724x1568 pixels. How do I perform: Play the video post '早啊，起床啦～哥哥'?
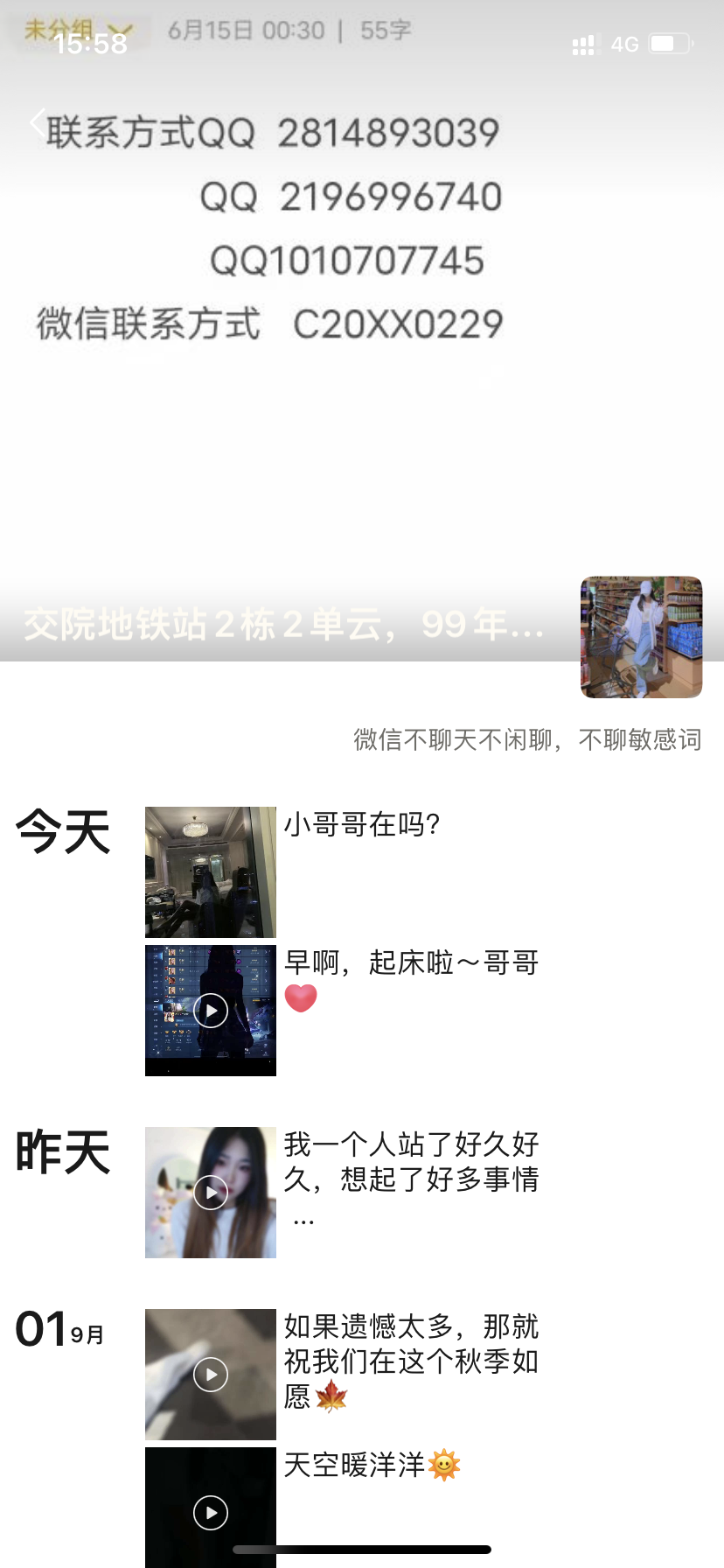coord(211,1011)
